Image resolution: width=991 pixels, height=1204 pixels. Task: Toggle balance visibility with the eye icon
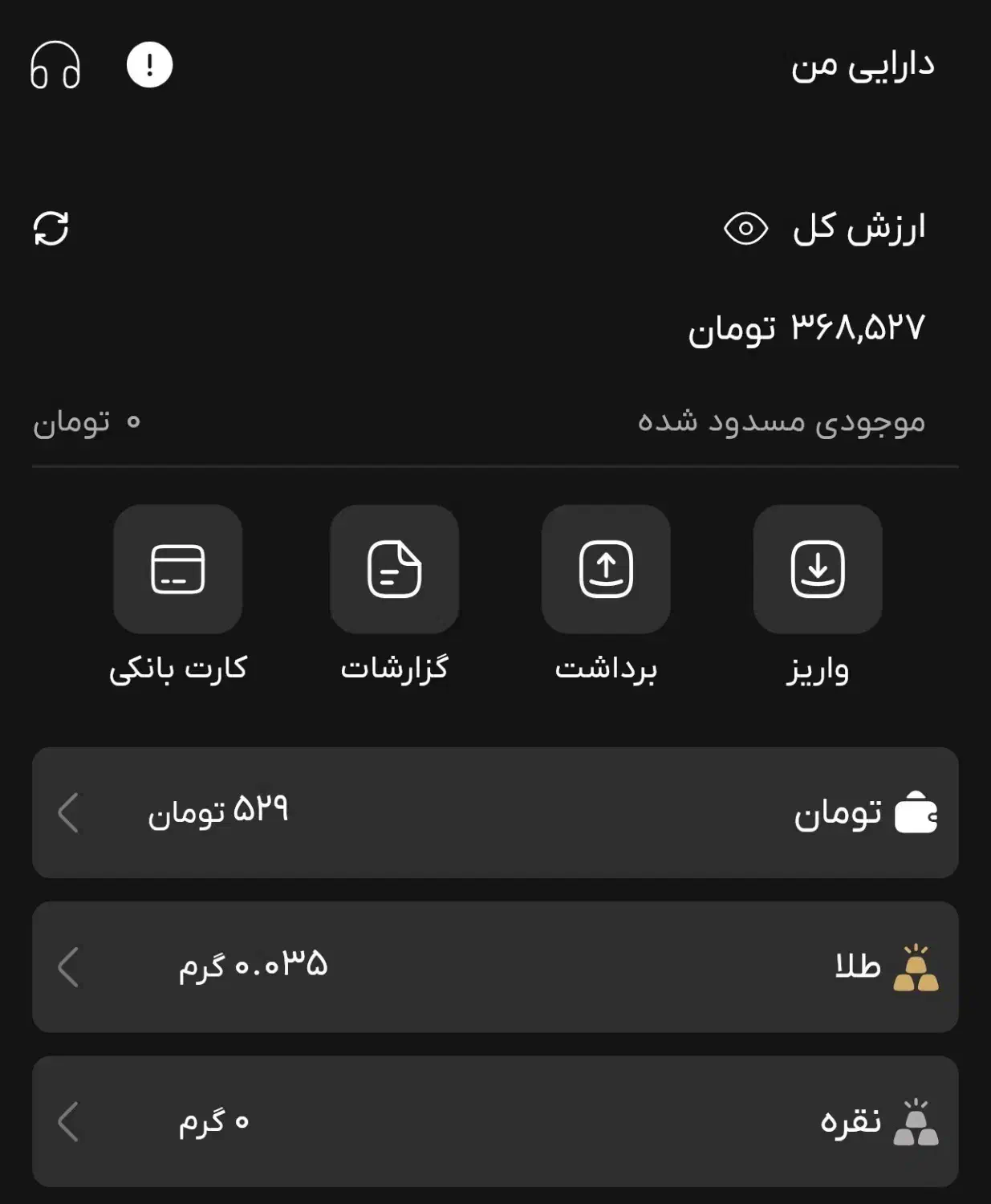click(746, 229)
